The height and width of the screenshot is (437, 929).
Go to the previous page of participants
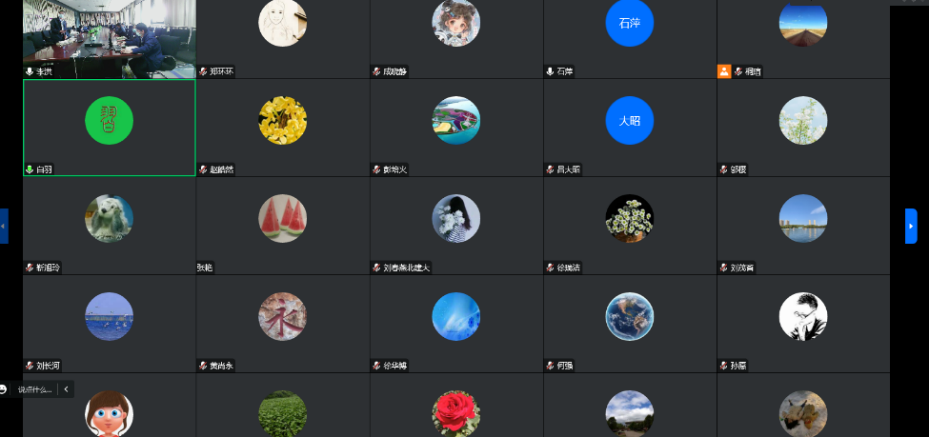coord(4,227)
